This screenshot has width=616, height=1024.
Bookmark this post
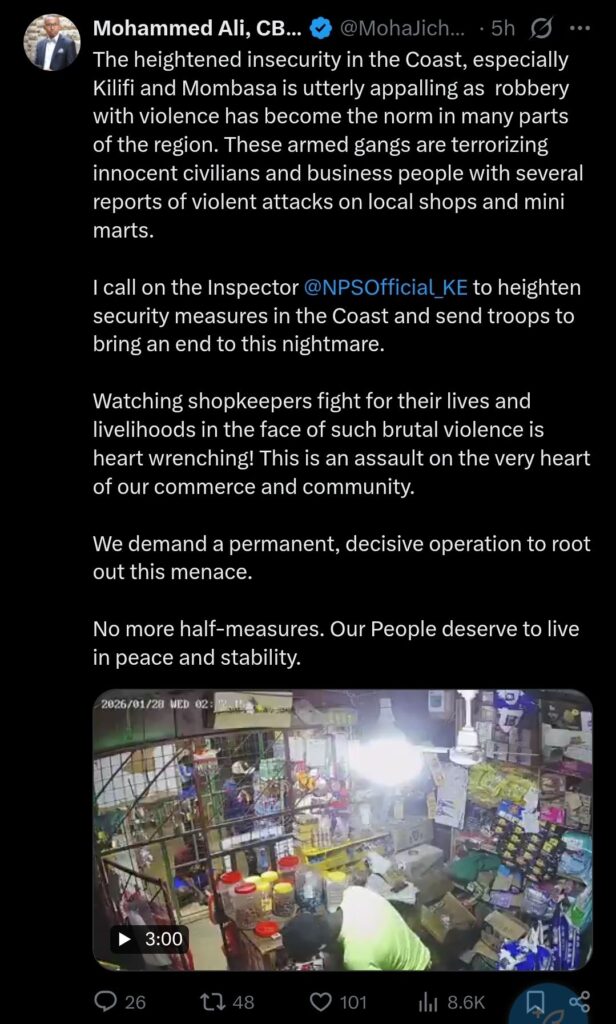point(536,1001)
